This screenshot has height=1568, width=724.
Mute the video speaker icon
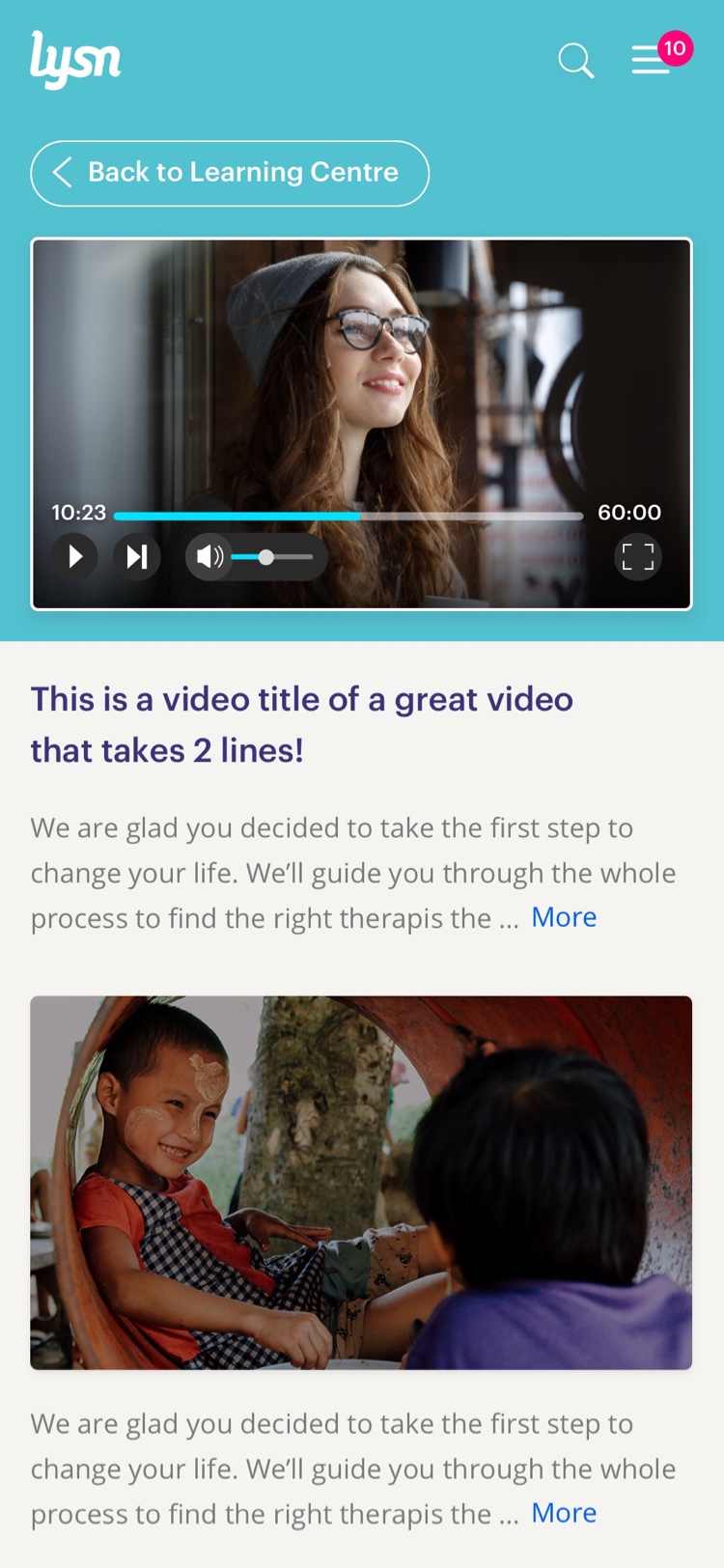point(209,557)
